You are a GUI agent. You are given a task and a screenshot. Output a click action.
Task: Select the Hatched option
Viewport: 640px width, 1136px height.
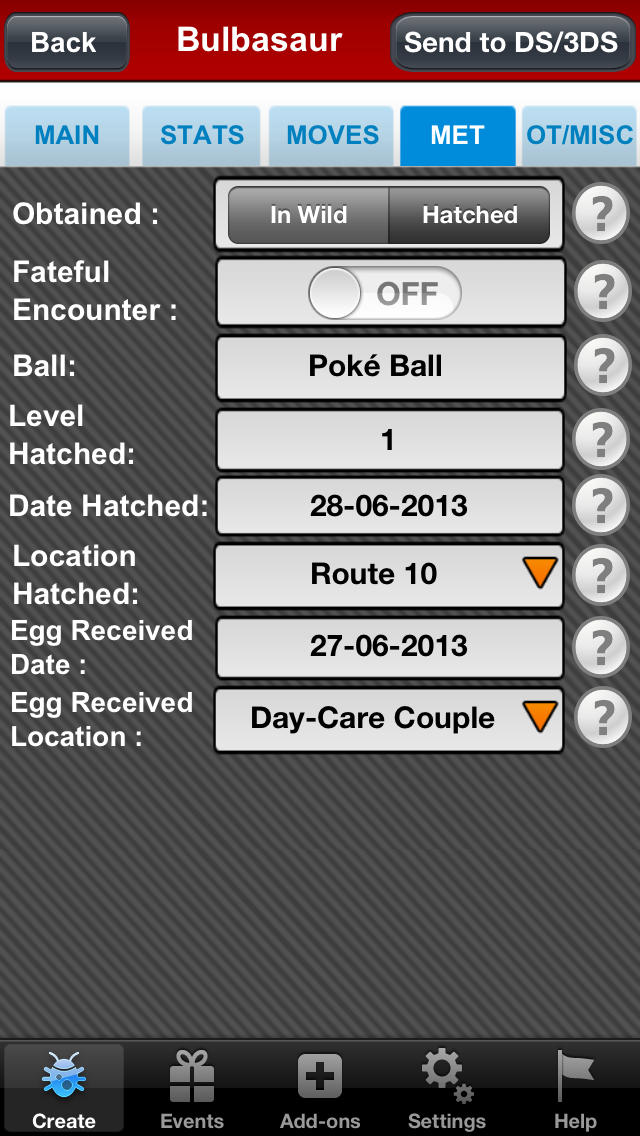[x=469, y=215]
